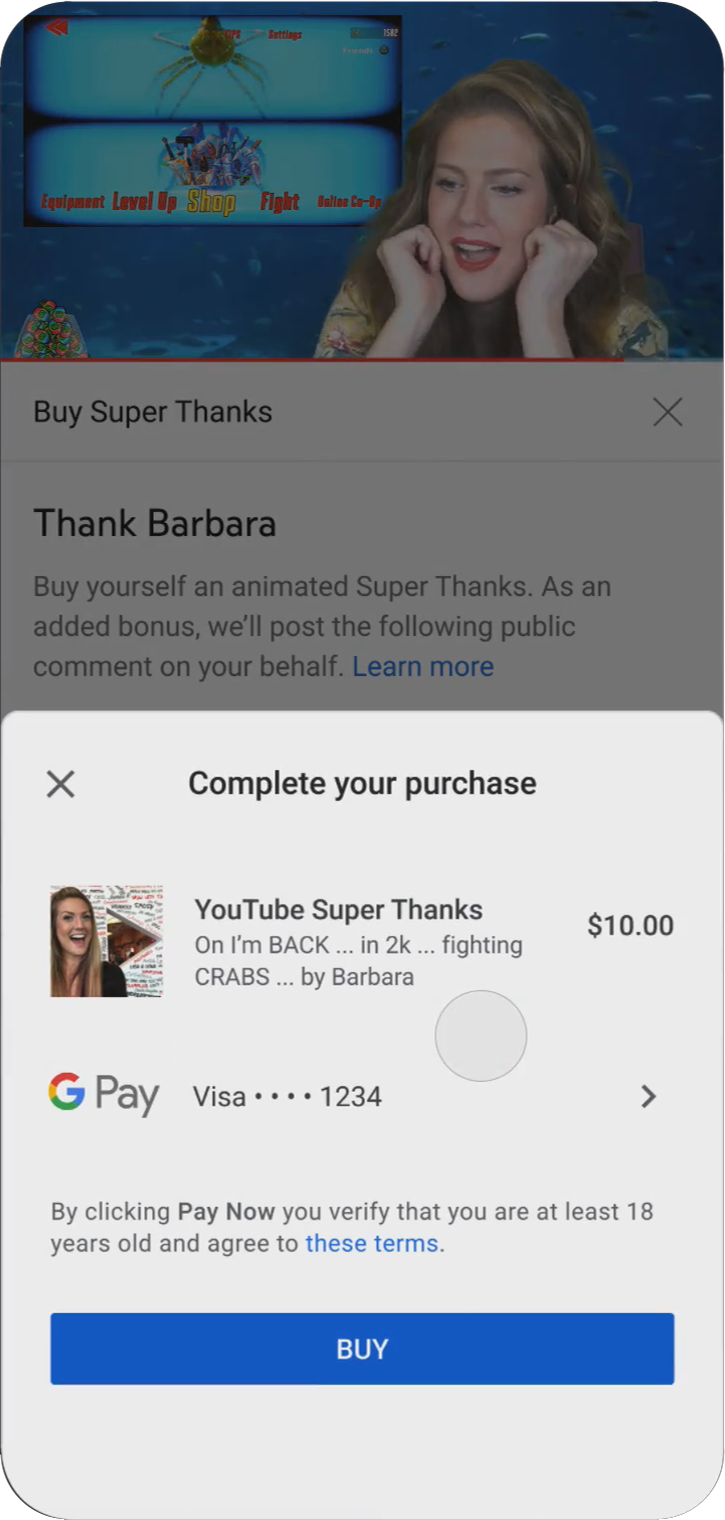Change the Google Pay Visa payment method
725x1520 pixels.
(x=362, y=1097)
